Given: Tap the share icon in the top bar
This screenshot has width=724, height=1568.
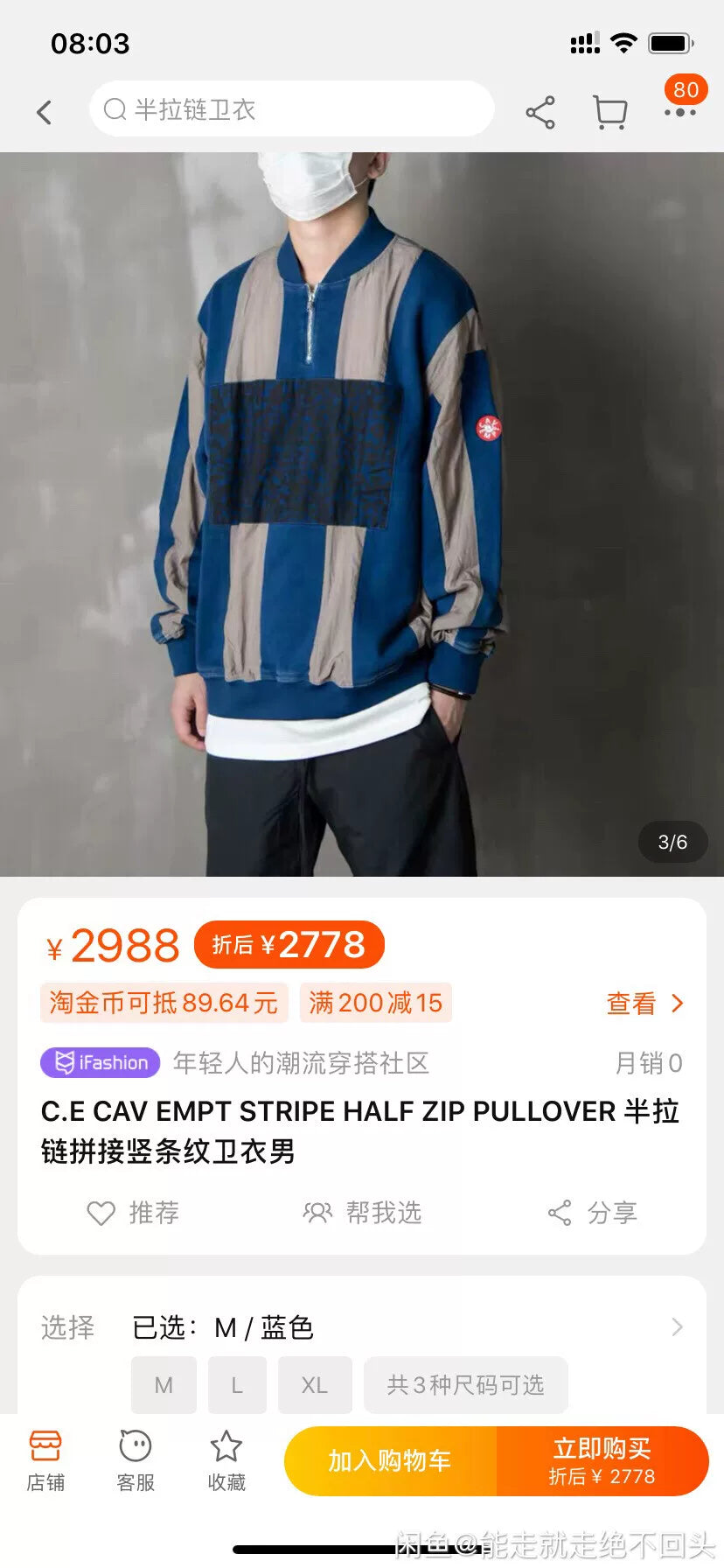Looking at the screenshot, I should [540, 111].
